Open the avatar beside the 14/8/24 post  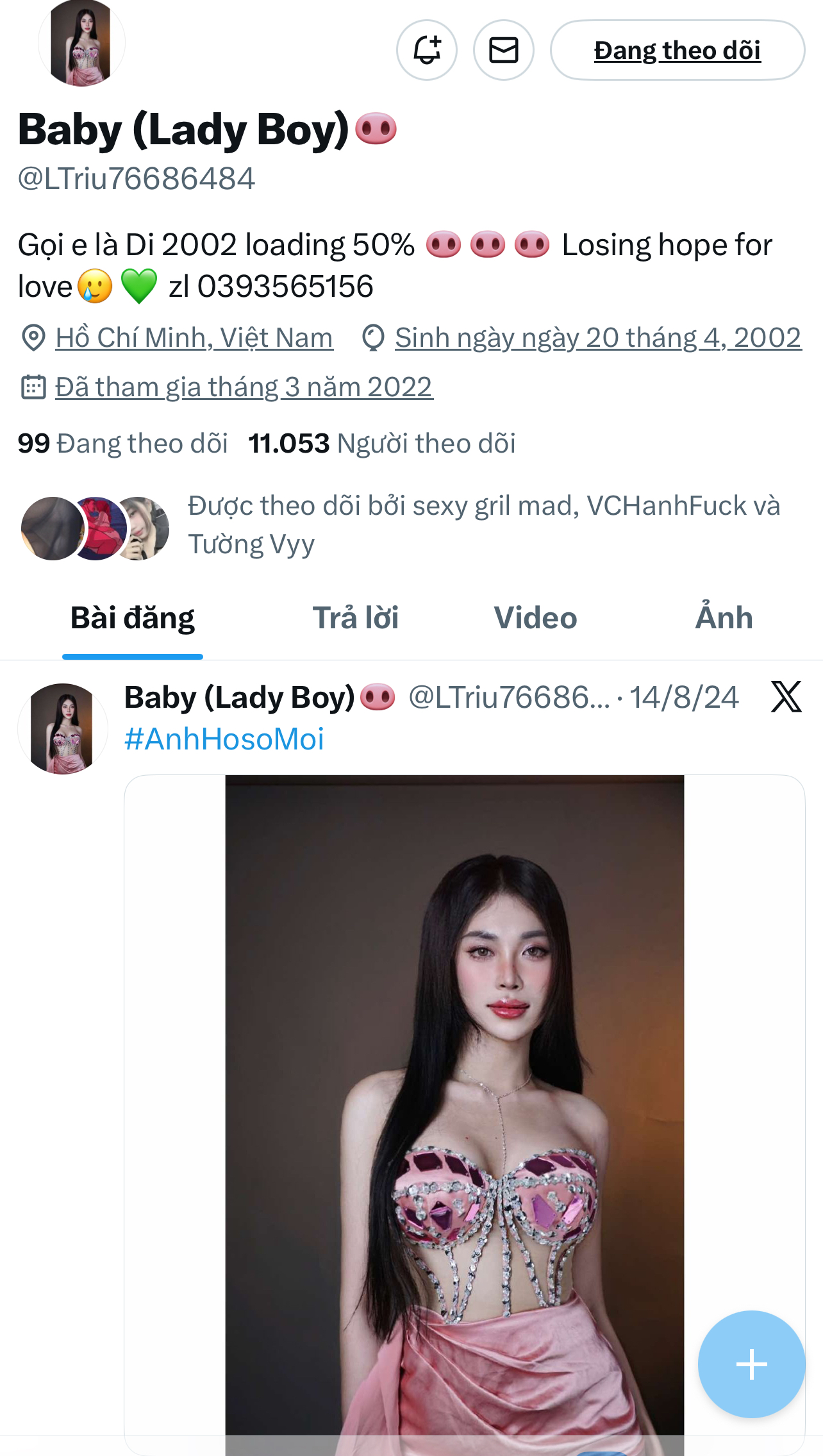[63, 729]
